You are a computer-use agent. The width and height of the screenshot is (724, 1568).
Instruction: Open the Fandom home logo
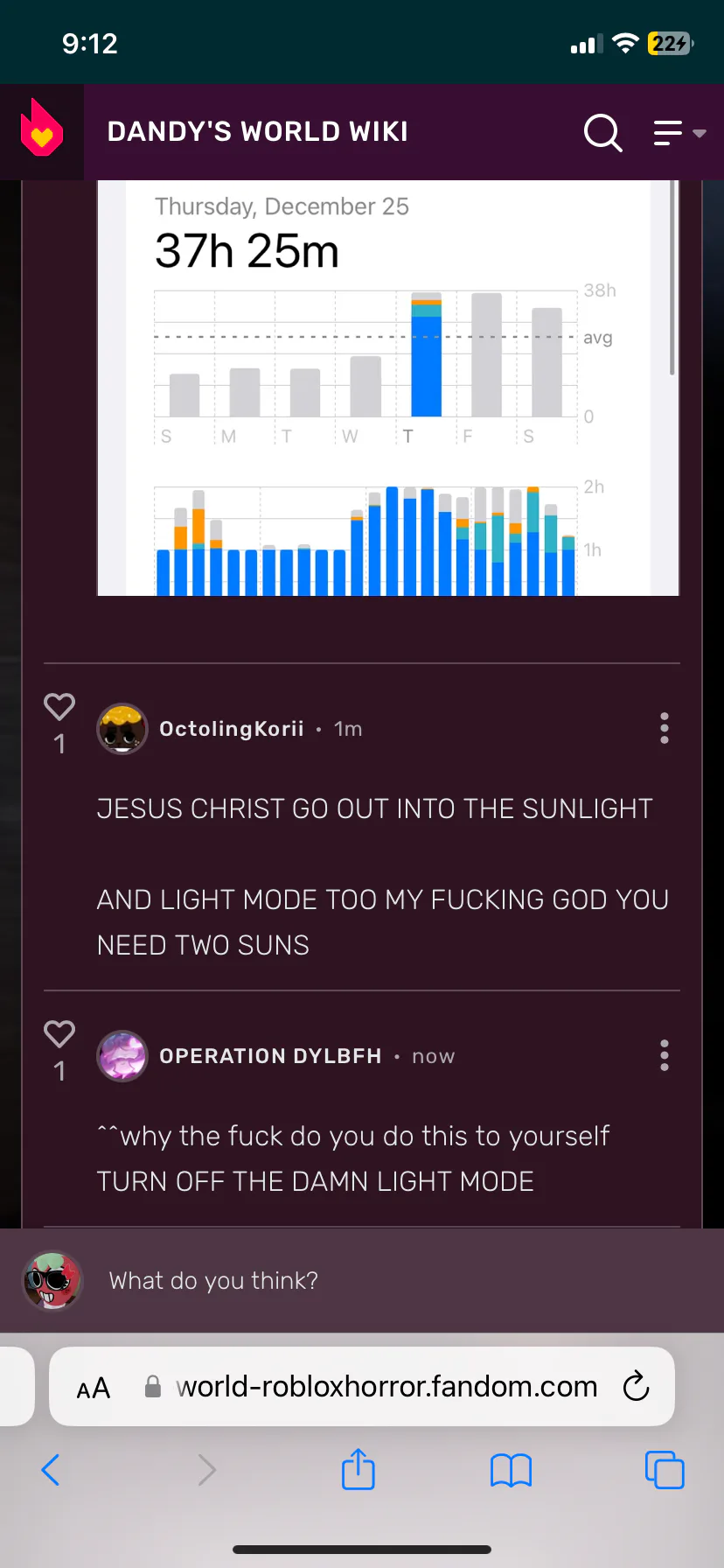pyautogui.click(x=41, y=131)
